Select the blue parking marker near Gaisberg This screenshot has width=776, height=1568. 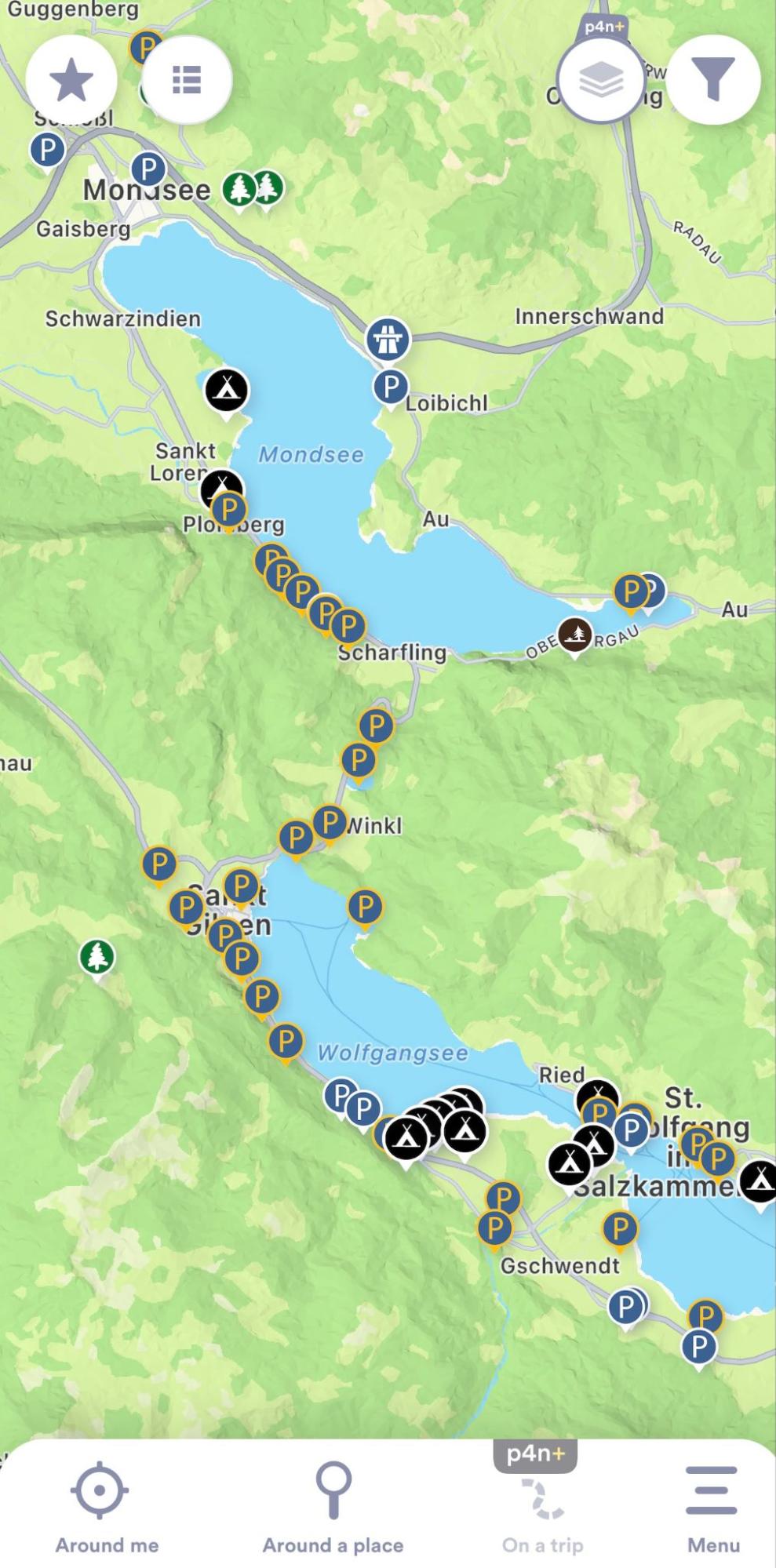coord(47,149)
